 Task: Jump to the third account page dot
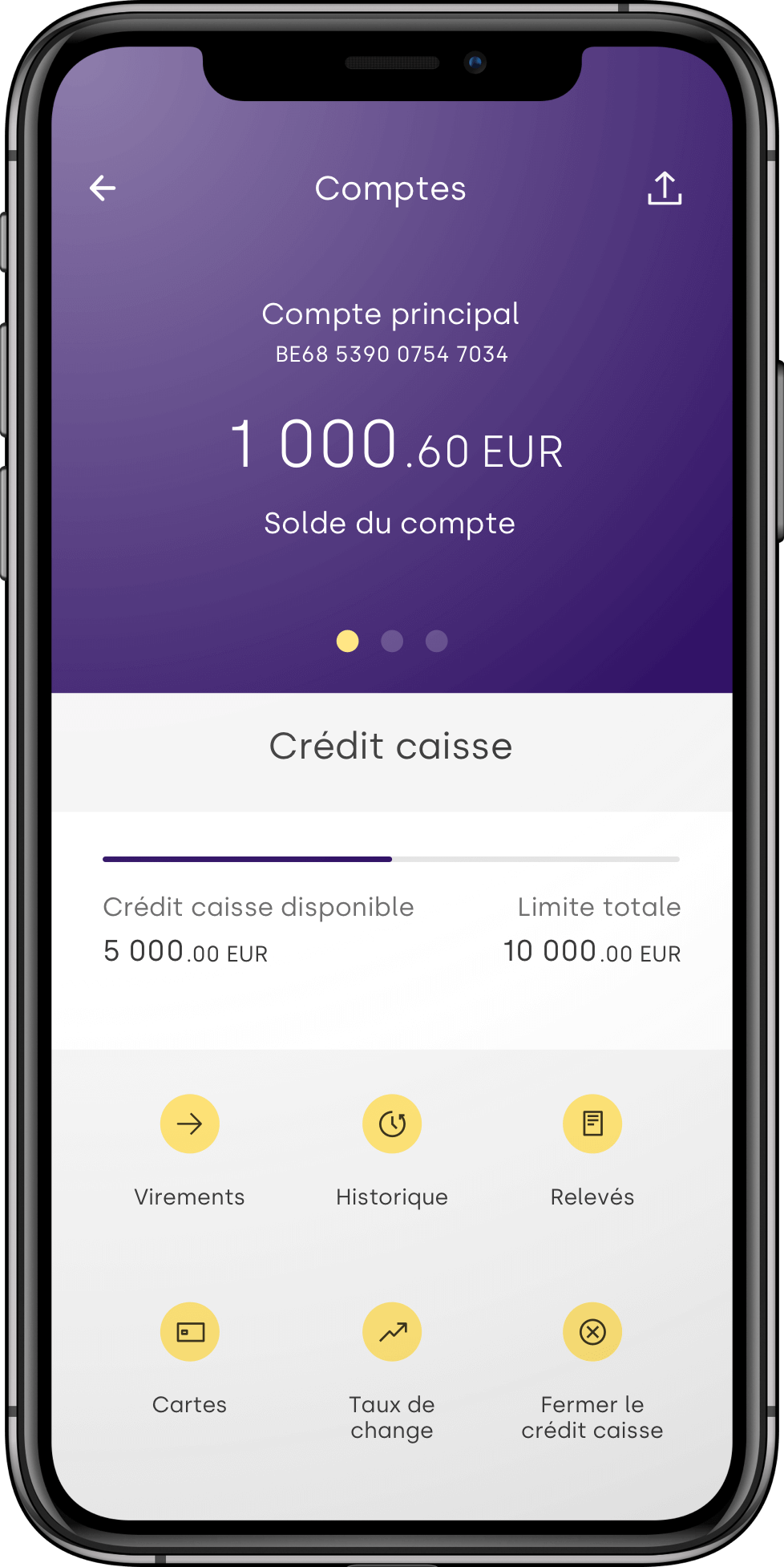437,641
